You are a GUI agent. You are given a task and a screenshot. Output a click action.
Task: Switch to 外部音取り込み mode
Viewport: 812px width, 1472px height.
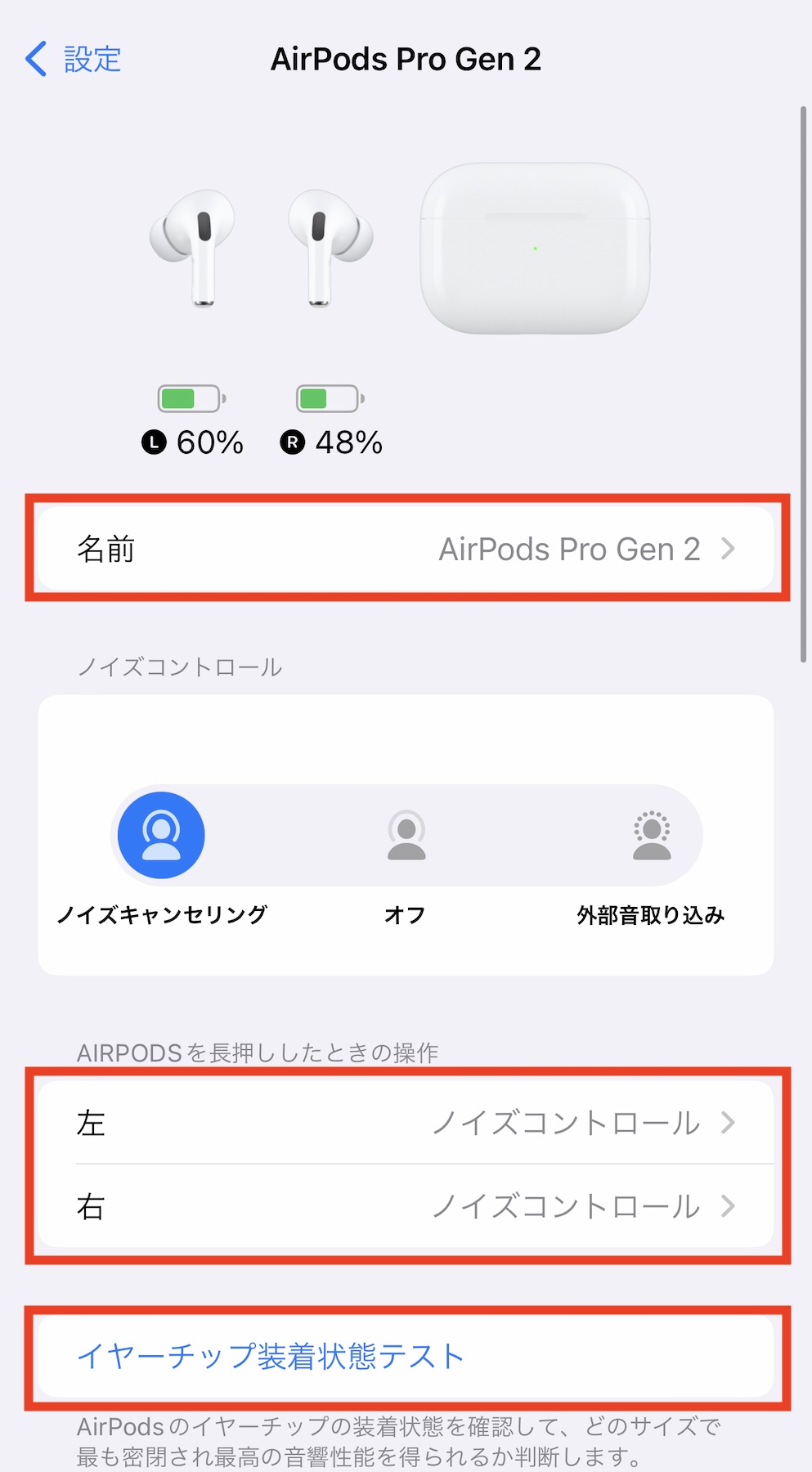click(x=652, y=835)
